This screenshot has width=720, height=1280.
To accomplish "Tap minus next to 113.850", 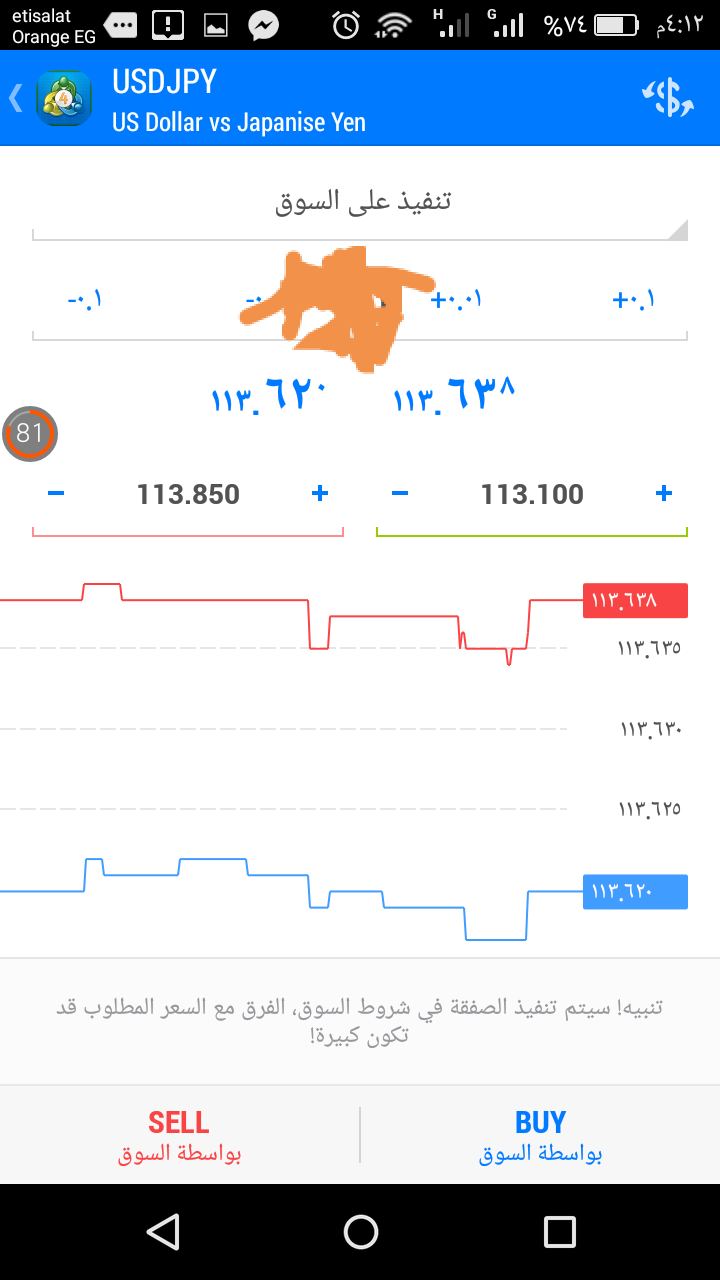I will coord(56,494).
